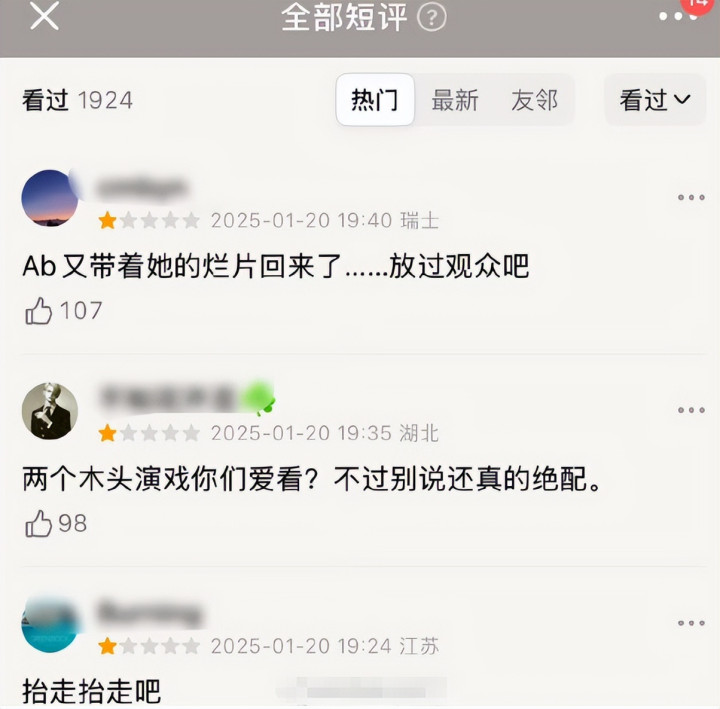Open options for the review from 湖北
720x709 pixels.
tap(691, 410)
